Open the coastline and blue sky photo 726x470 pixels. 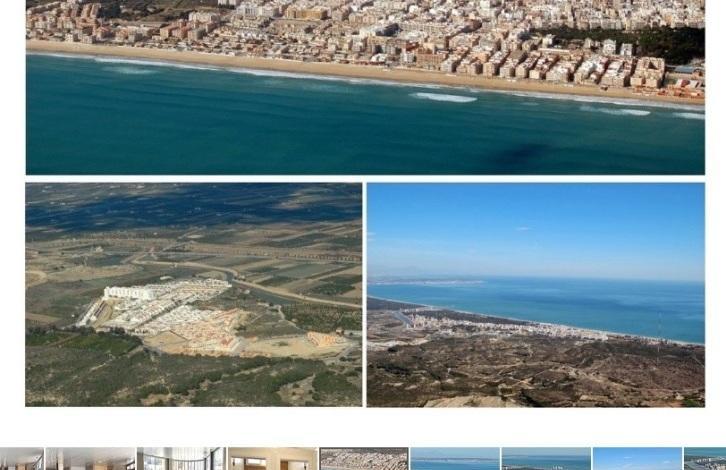click(x=535, y=294)
